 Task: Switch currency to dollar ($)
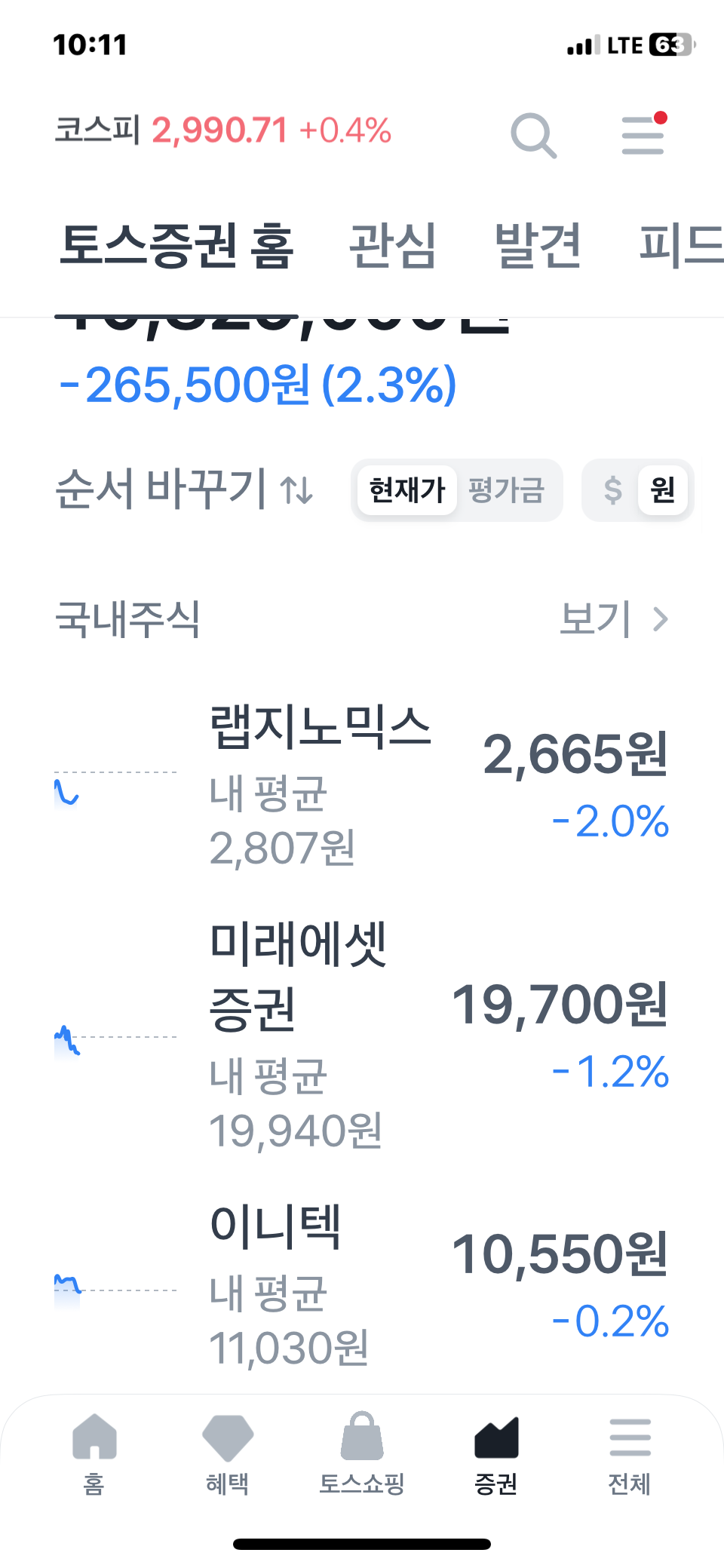click(612, 490)
